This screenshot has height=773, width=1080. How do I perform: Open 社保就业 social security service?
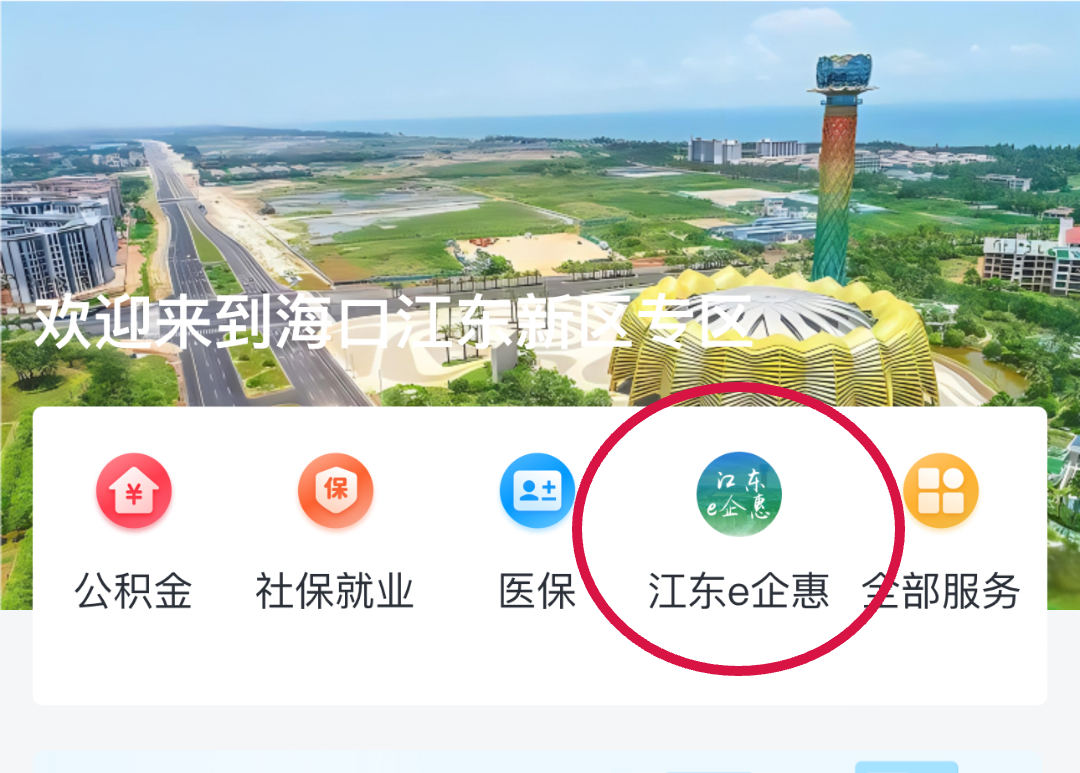point(335,493)
